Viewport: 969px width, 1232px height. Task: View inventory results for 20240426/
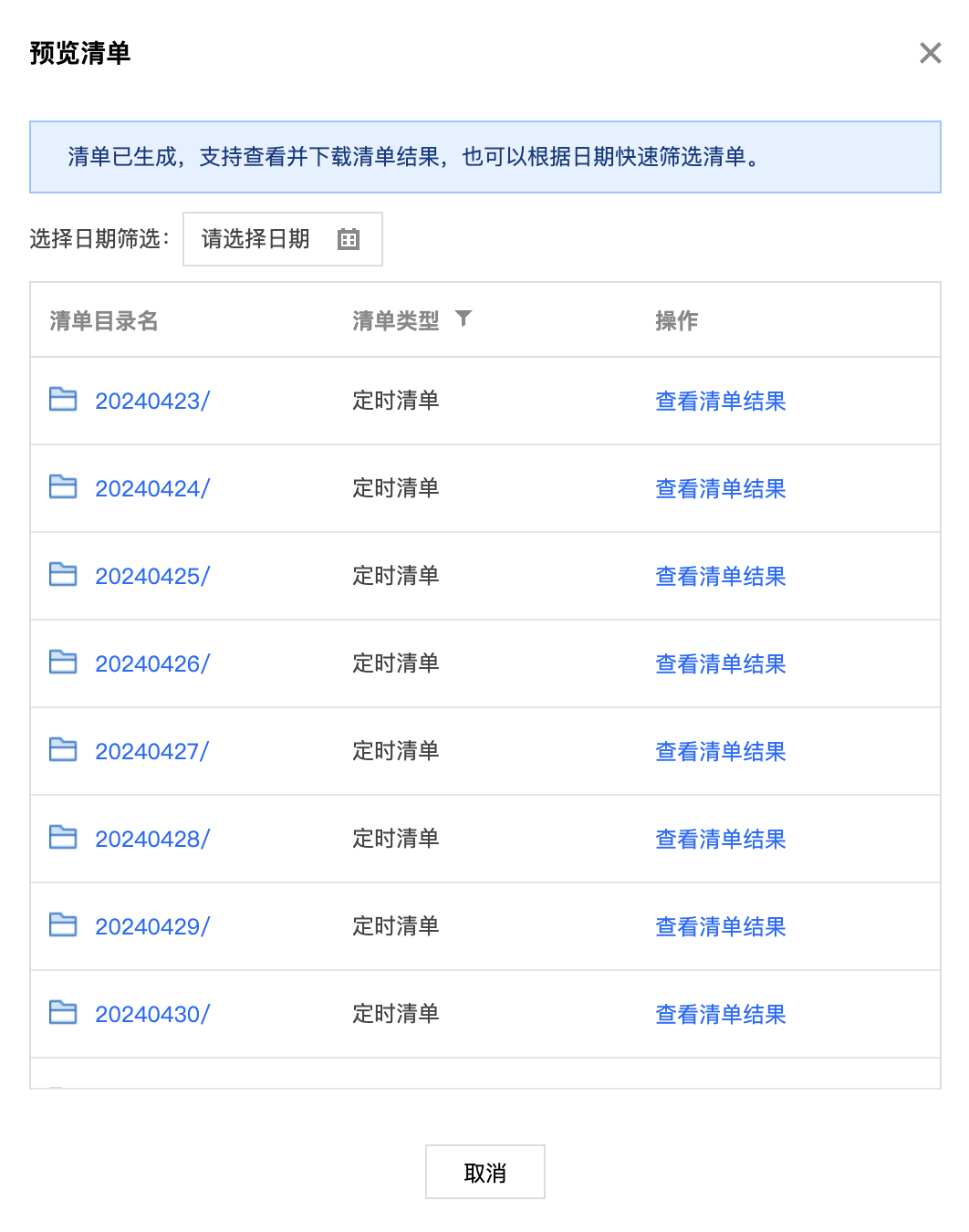click(x=720, y=663)
